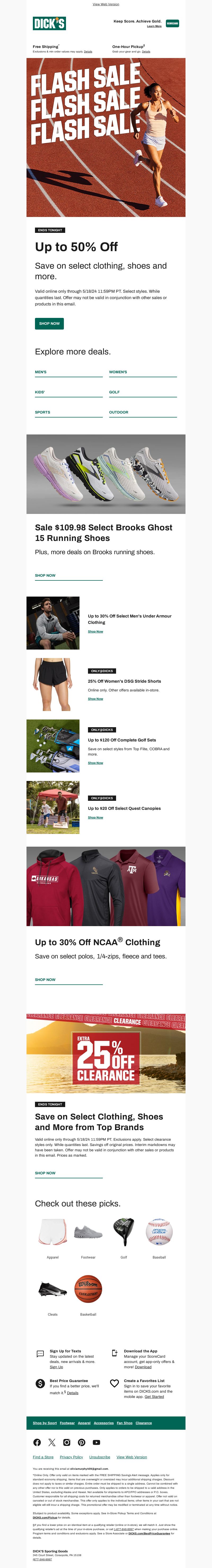Browse the MEN'S deals link
This screenshot has height=1568, width=212.
pos(41,372)
